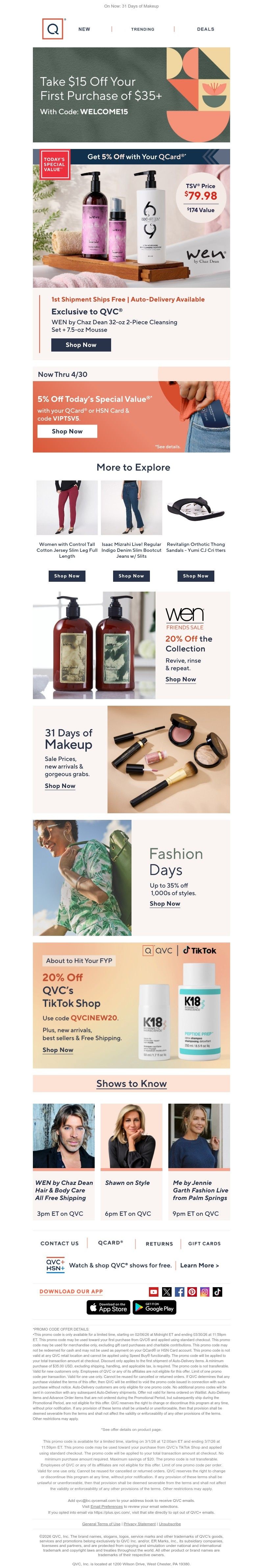Open QVC's YouTube icon
This screenshot has width=263, height=1568.
click(x=154, y=1292)
